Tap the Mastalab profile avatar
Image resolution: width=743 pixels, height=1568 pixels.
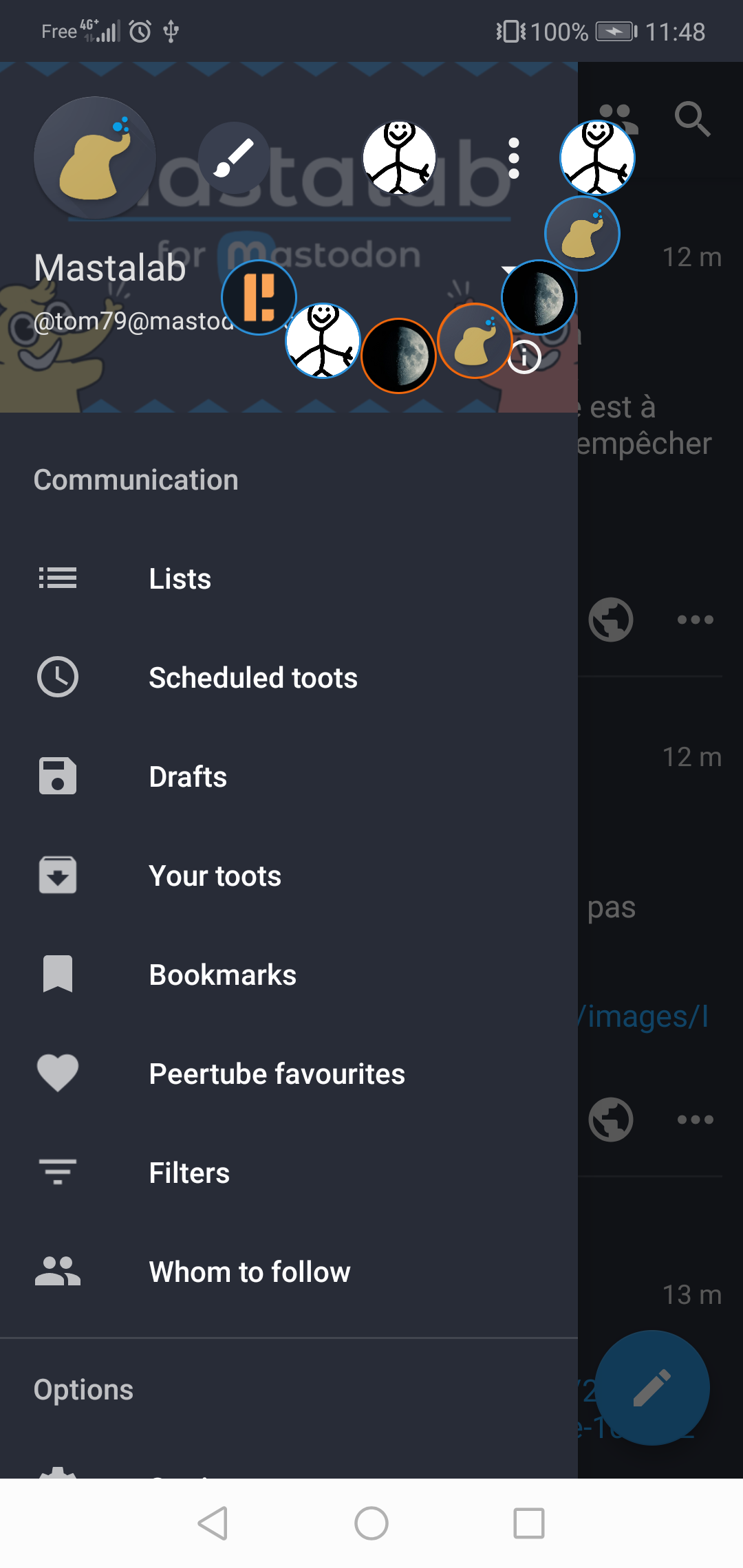95,158
